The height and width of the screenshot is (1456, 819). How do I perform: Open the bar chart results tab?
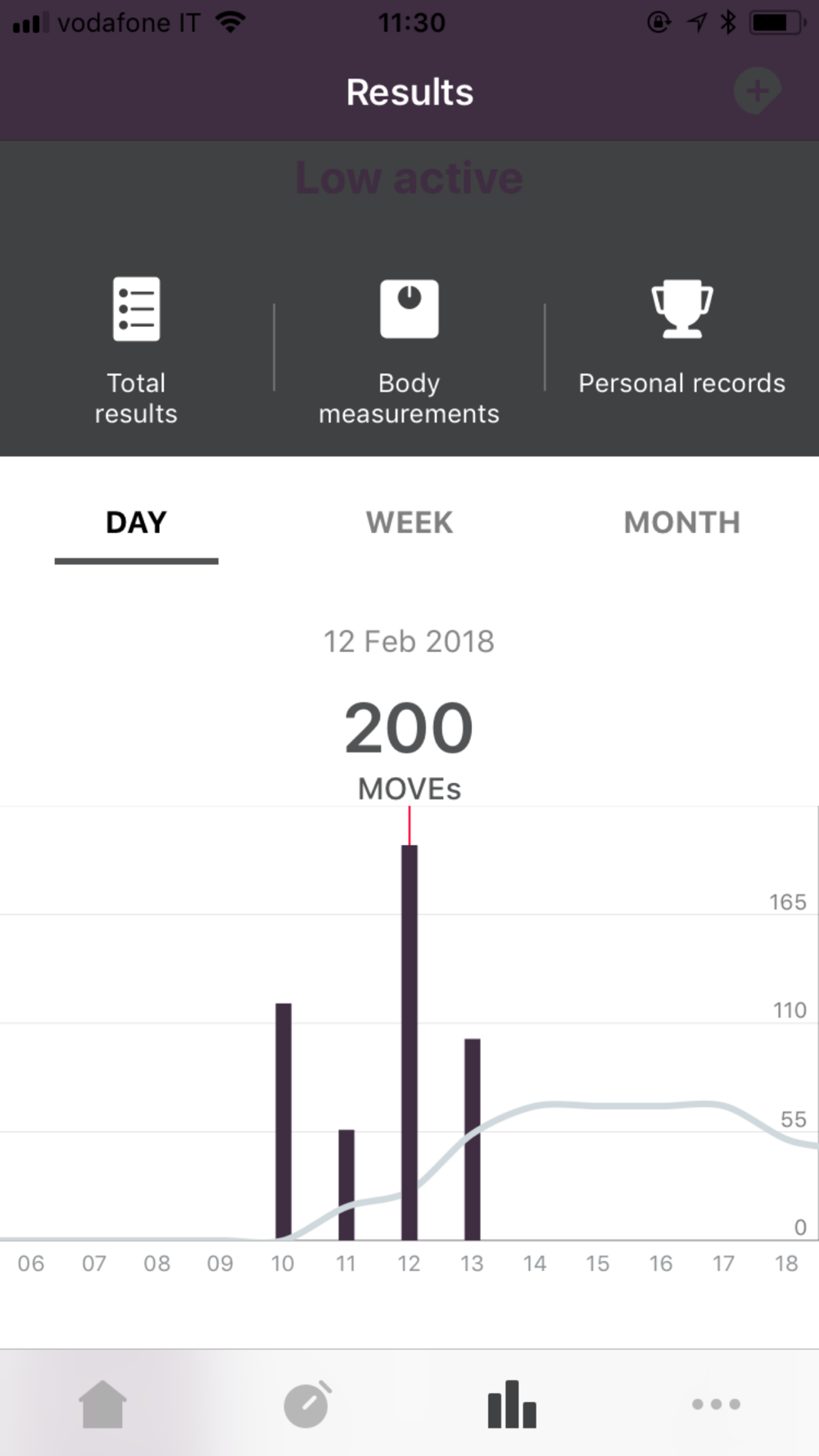[512, 1404]
